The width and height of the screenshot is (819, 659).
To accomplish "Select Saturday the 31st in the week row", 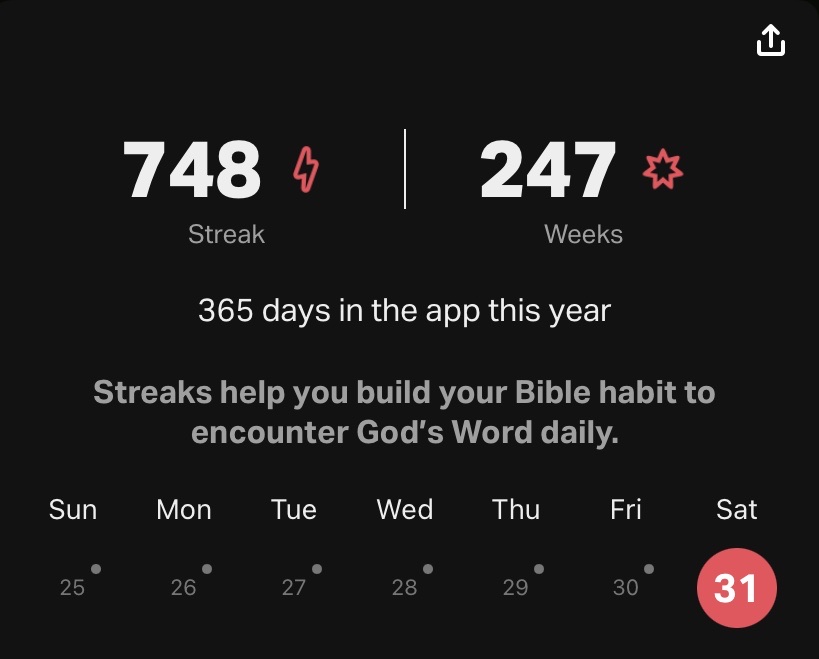I will coord(736,588).
